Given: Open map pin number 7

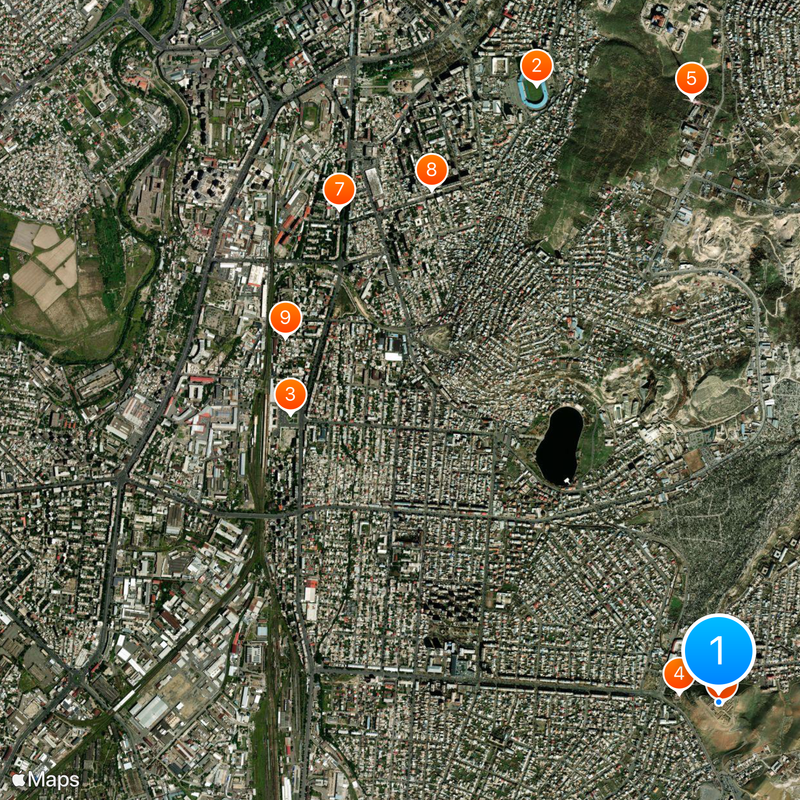Looking at the screenshot, I should [x=340, y=188].
